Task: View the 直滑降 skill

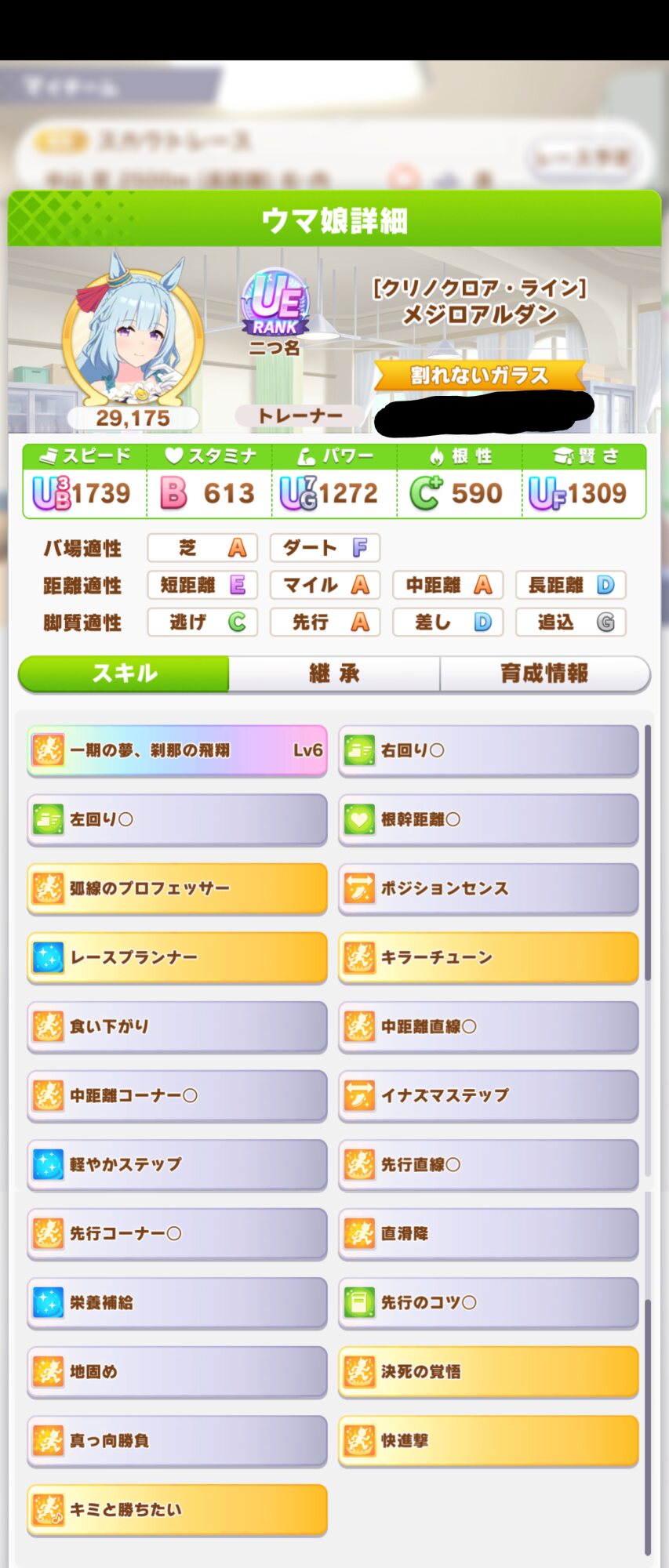Action: pyautogui.click(x=488, y=1233)
